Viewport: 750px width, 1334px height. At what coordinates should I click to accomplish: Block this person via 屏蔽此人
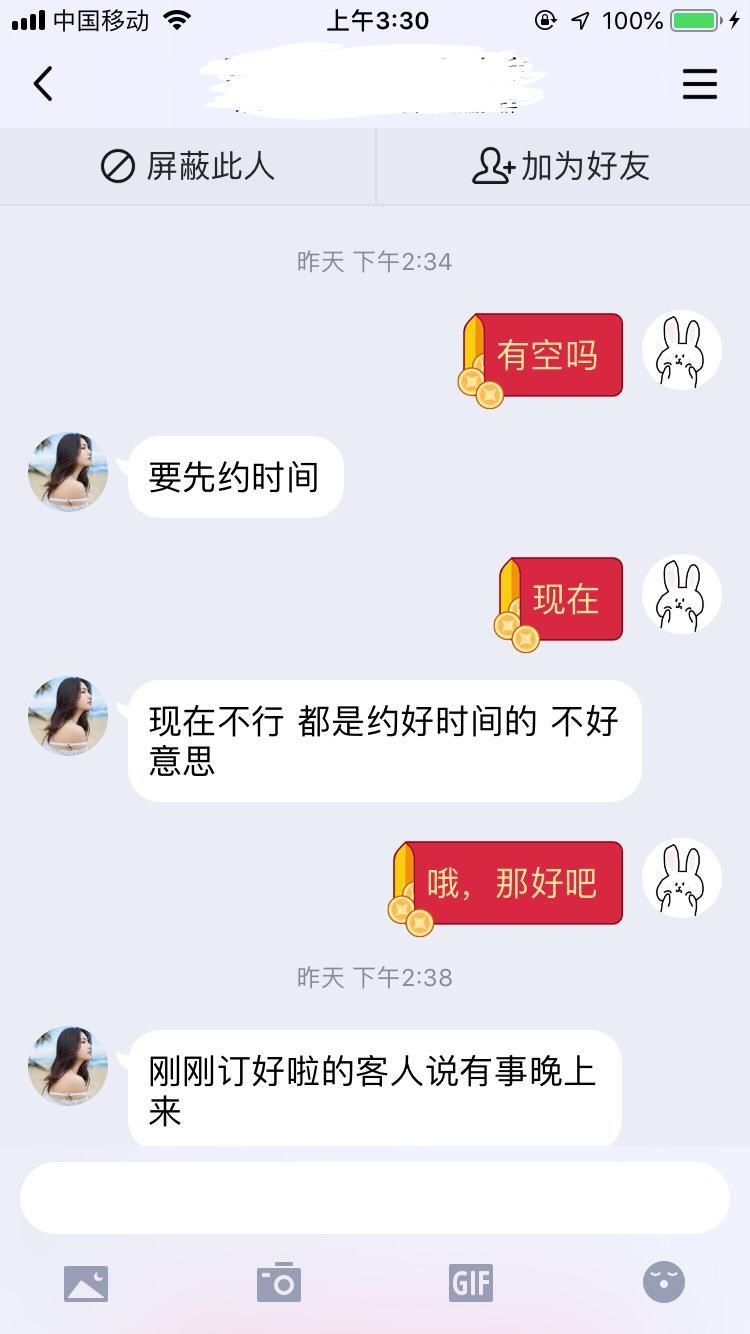point(188,166)
